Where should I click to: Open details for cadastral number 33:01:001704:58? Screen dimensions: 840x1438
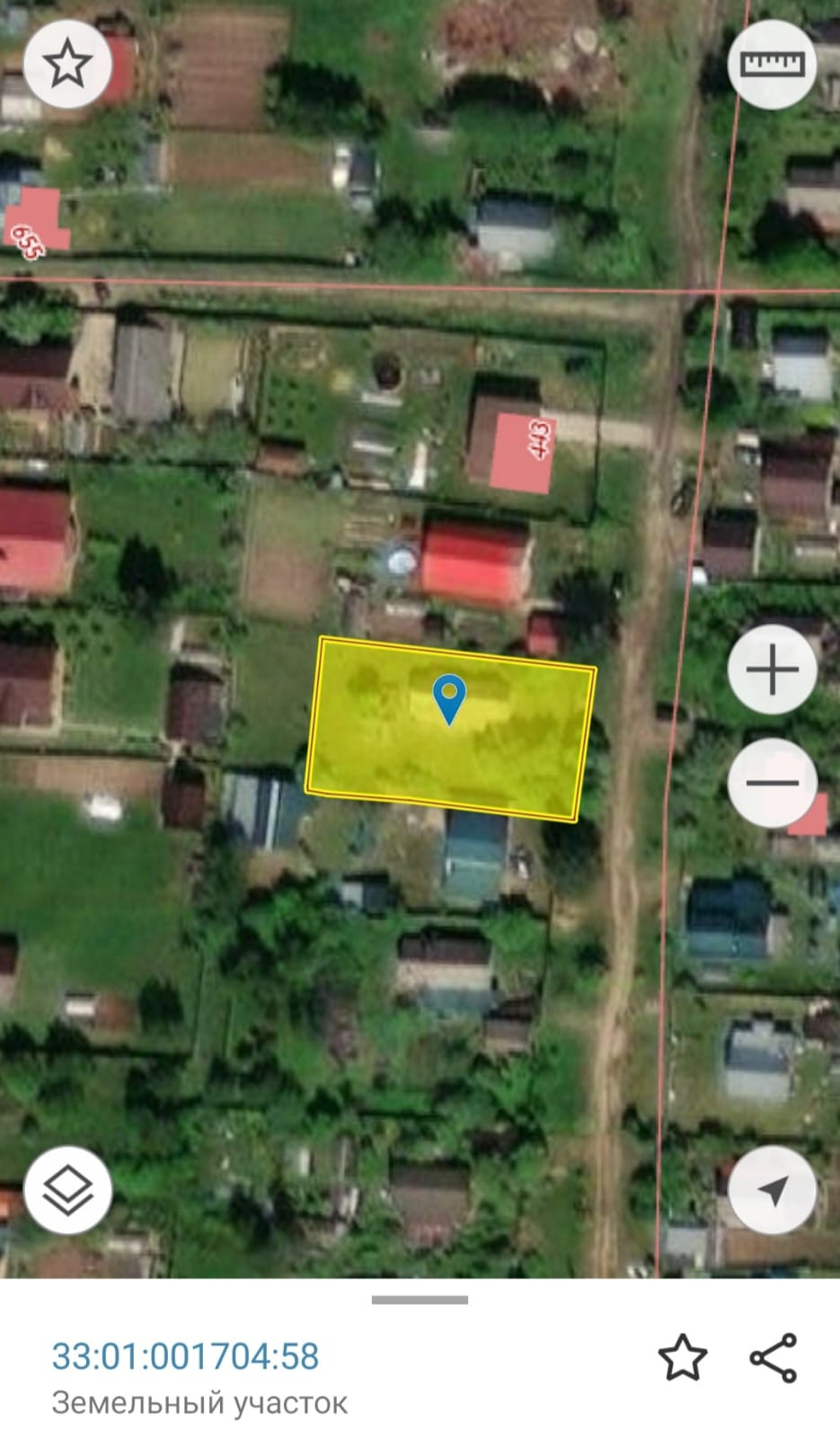pyautogui.click(x=185, y=1356)
